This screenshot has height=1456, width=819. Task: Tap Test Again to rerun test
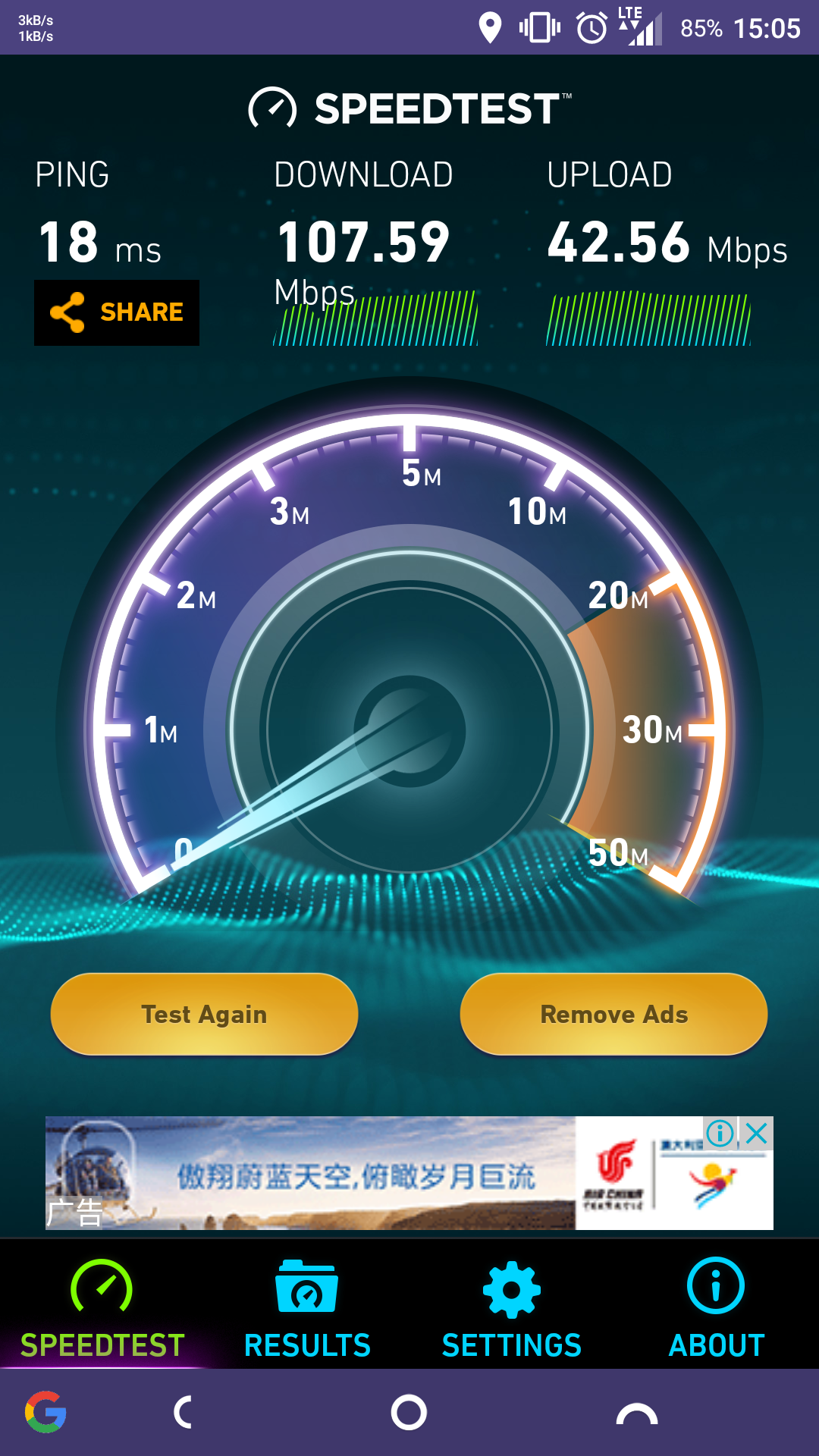point(204,1014)
